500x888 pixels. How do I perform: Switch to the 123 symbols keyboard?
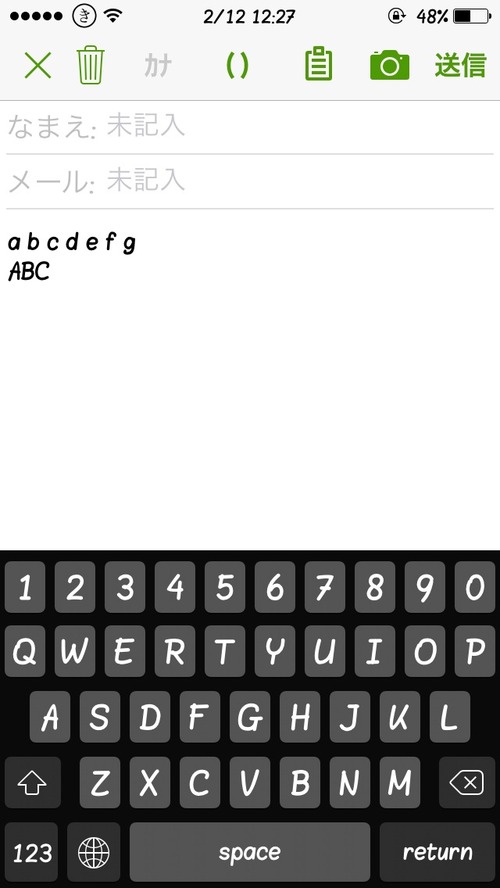32,852
